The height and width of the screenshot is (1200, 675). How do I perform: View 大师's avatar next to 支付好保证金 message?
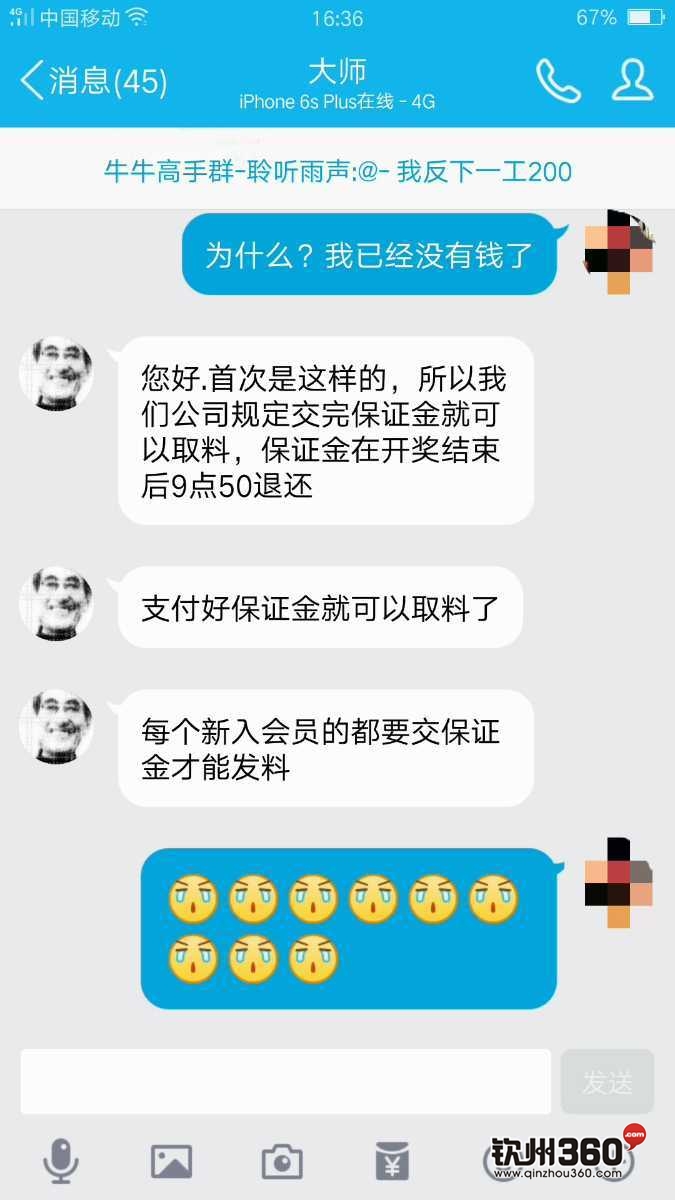(x=56, y=604)
